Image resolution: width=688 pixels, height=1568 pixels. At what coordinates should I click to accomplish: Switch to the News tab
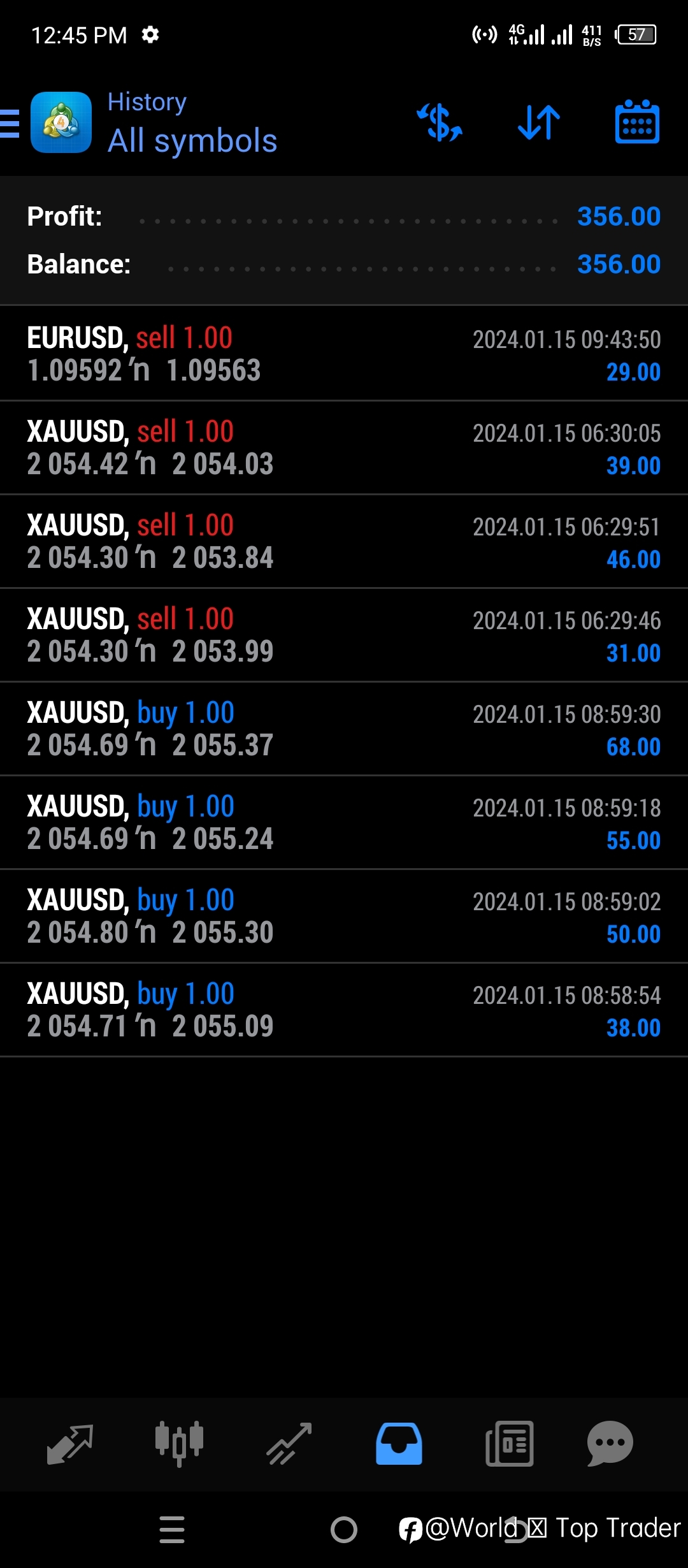(510, 1444)
